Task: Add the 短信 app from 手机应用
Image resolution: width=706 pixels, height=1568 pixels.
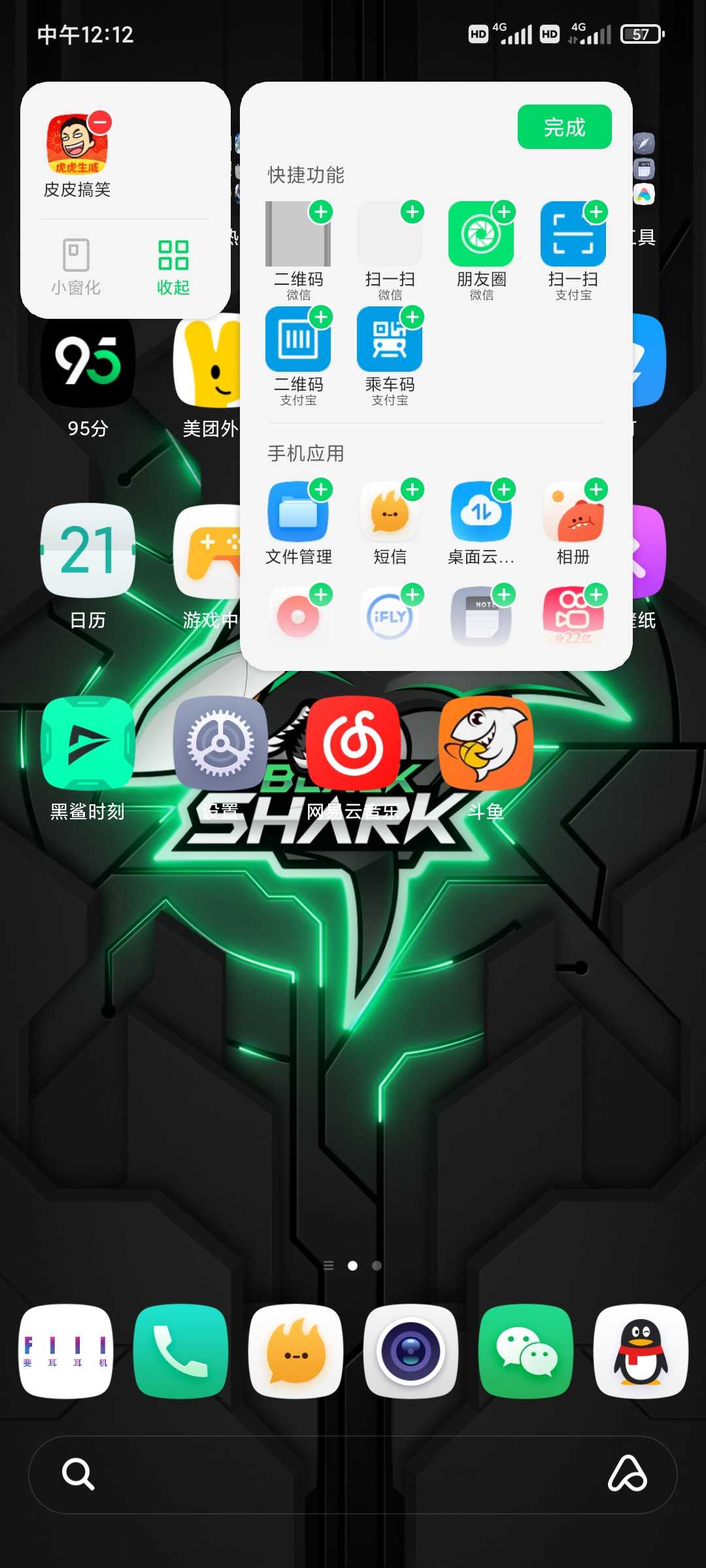Action: click(412, 489)
